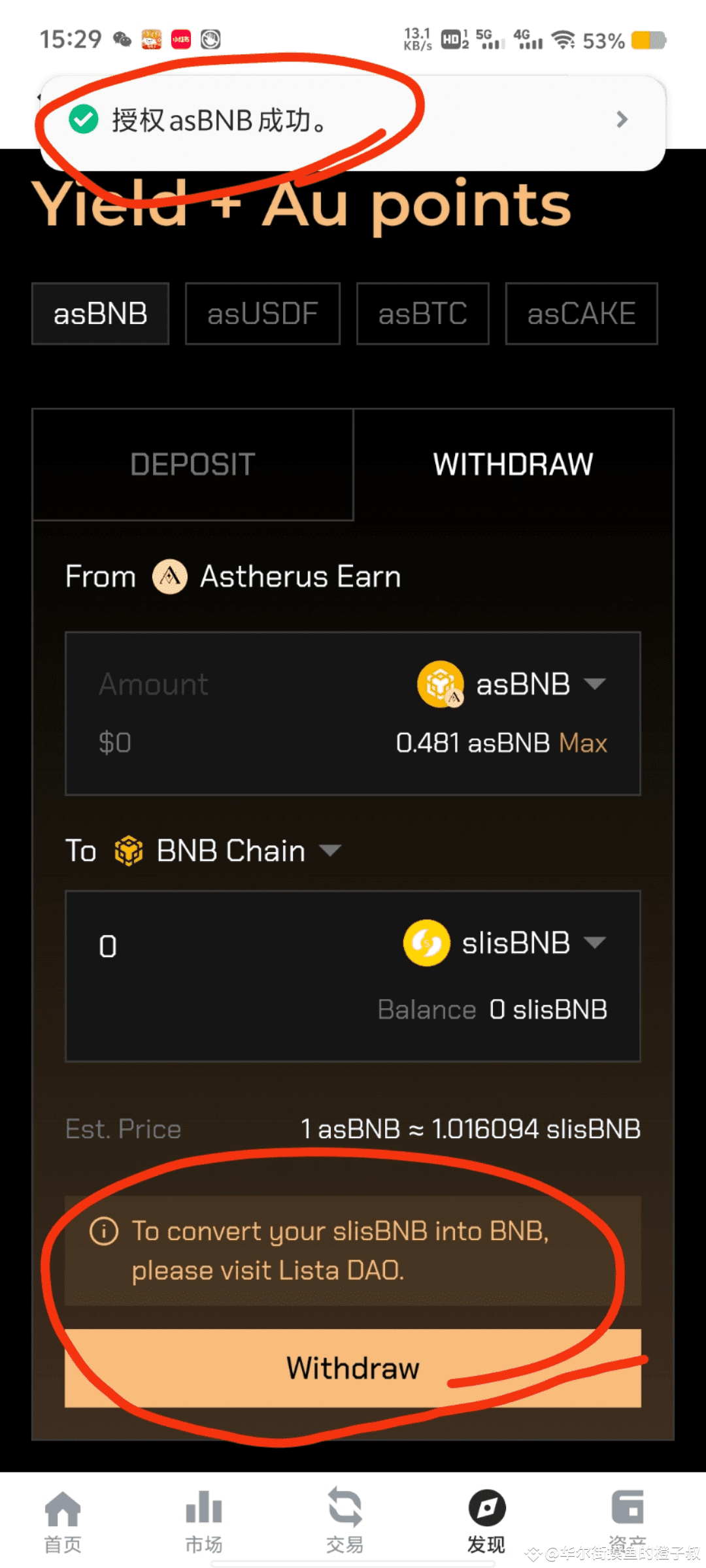Open the 发现 discover tab
The height and width of the screenshot is (1568, 706).
click(x=486, y=1522)
